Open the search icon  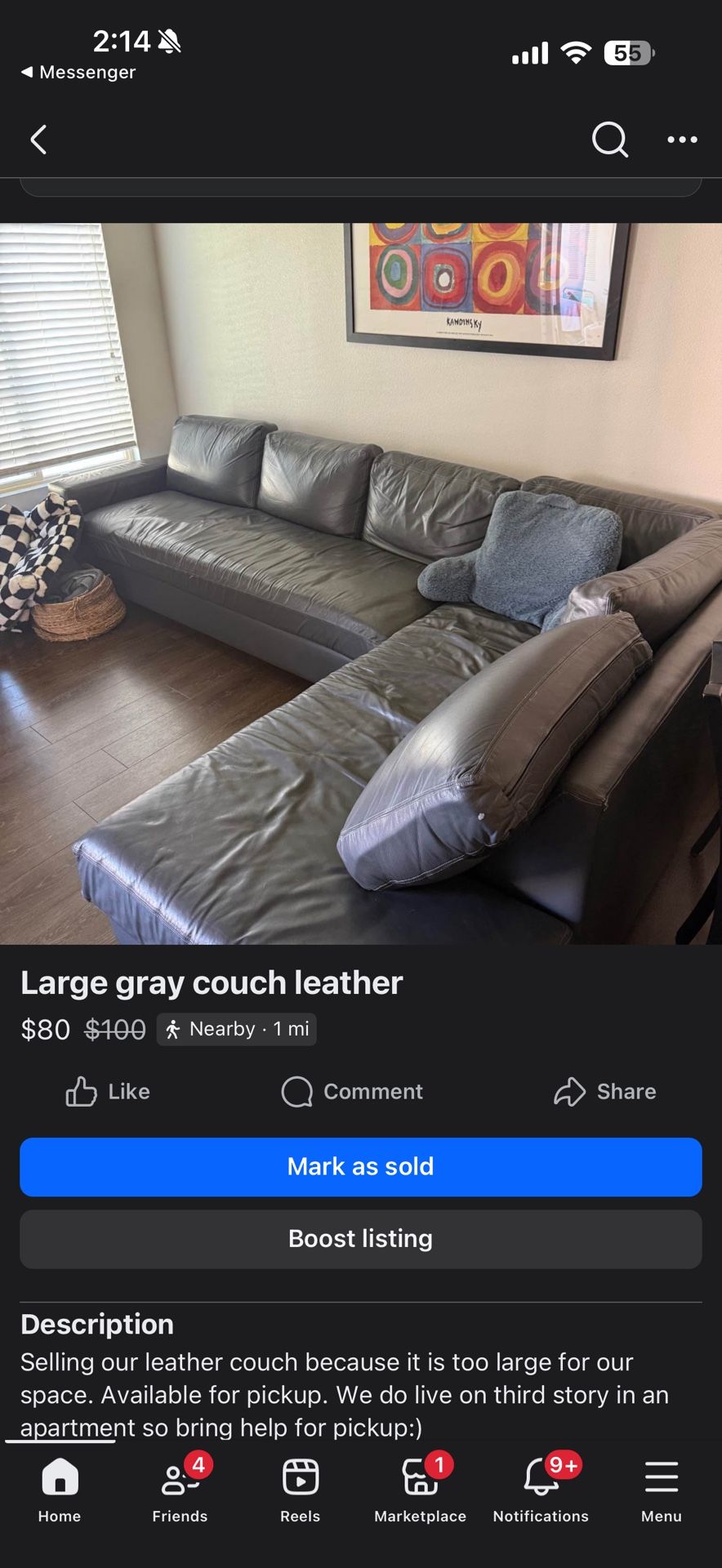pos(610,140)
